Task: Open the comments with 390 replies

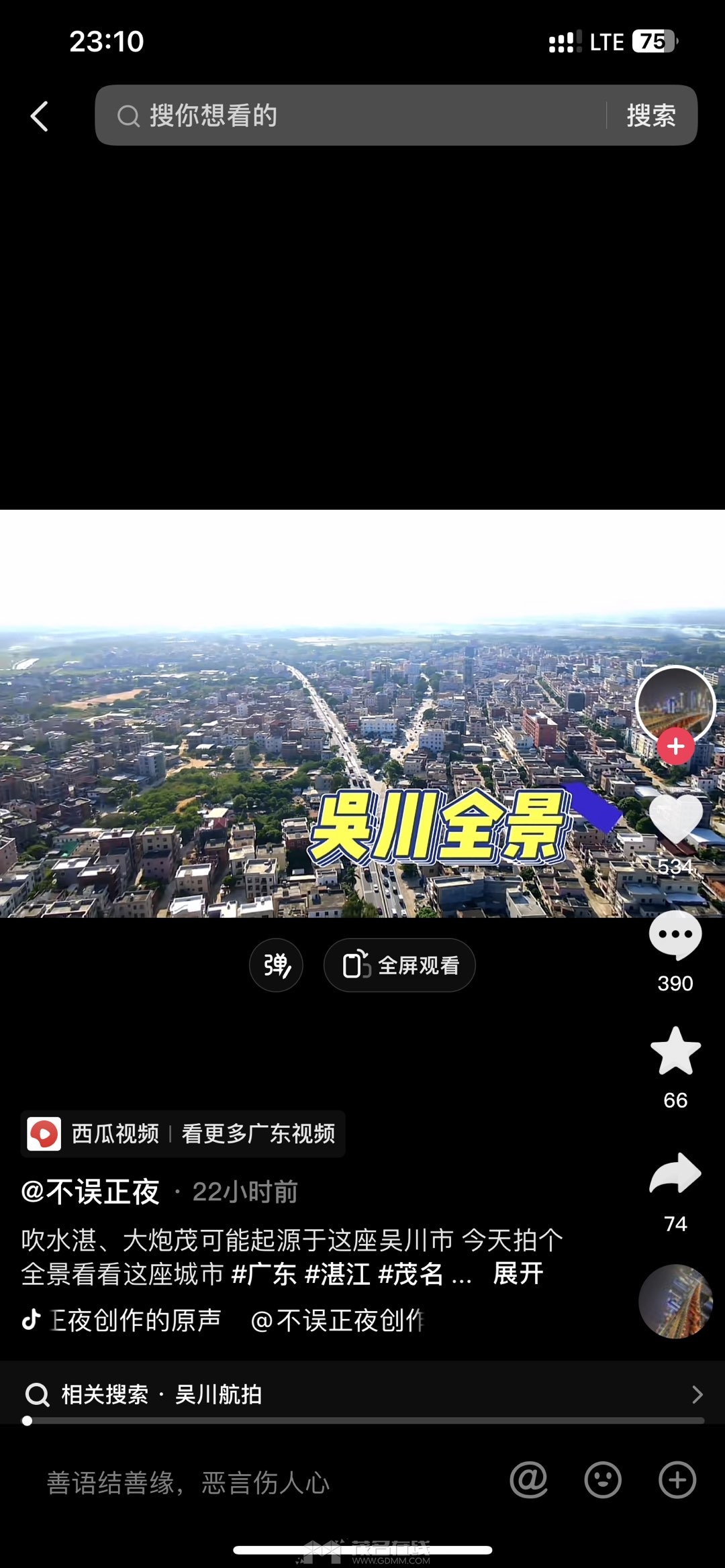Action: pos(675,936)
